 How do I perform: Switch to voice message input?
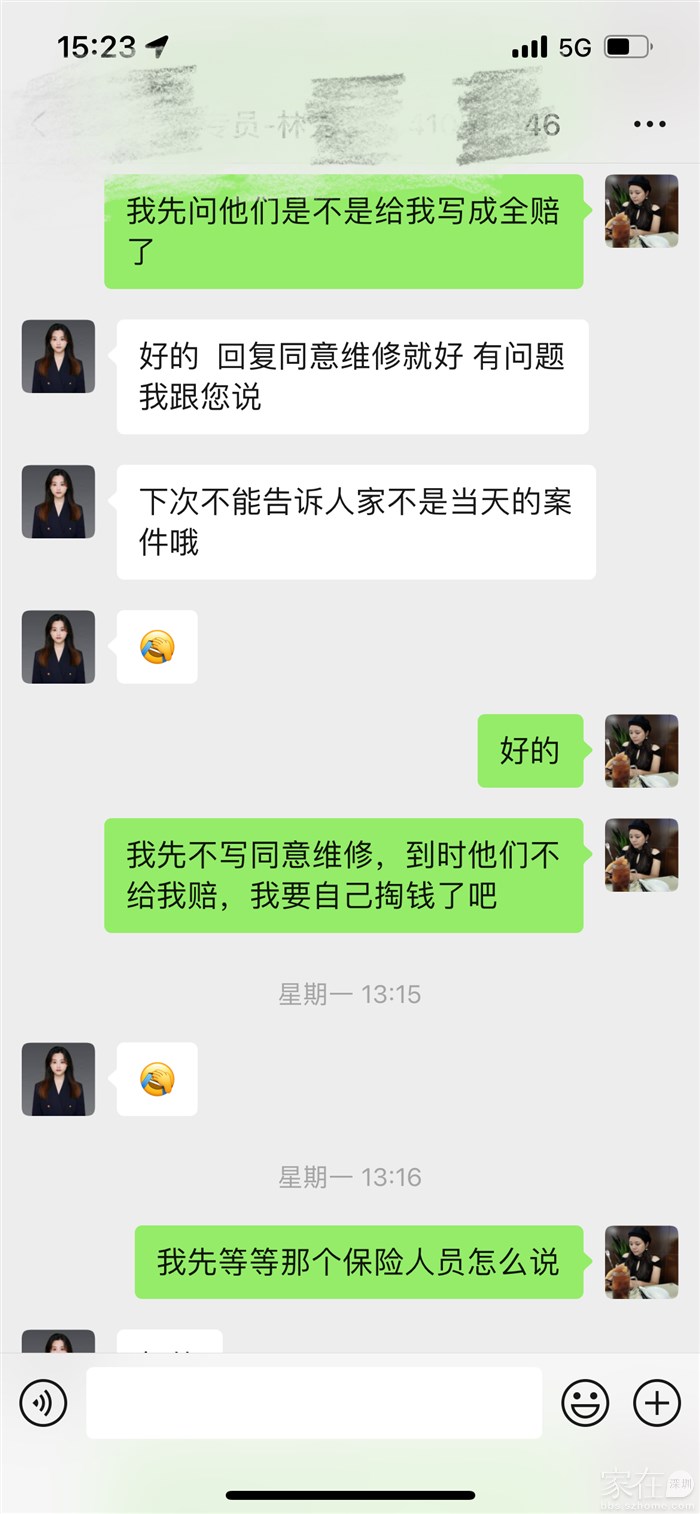pyautogui.click(x=43, y=1403)
